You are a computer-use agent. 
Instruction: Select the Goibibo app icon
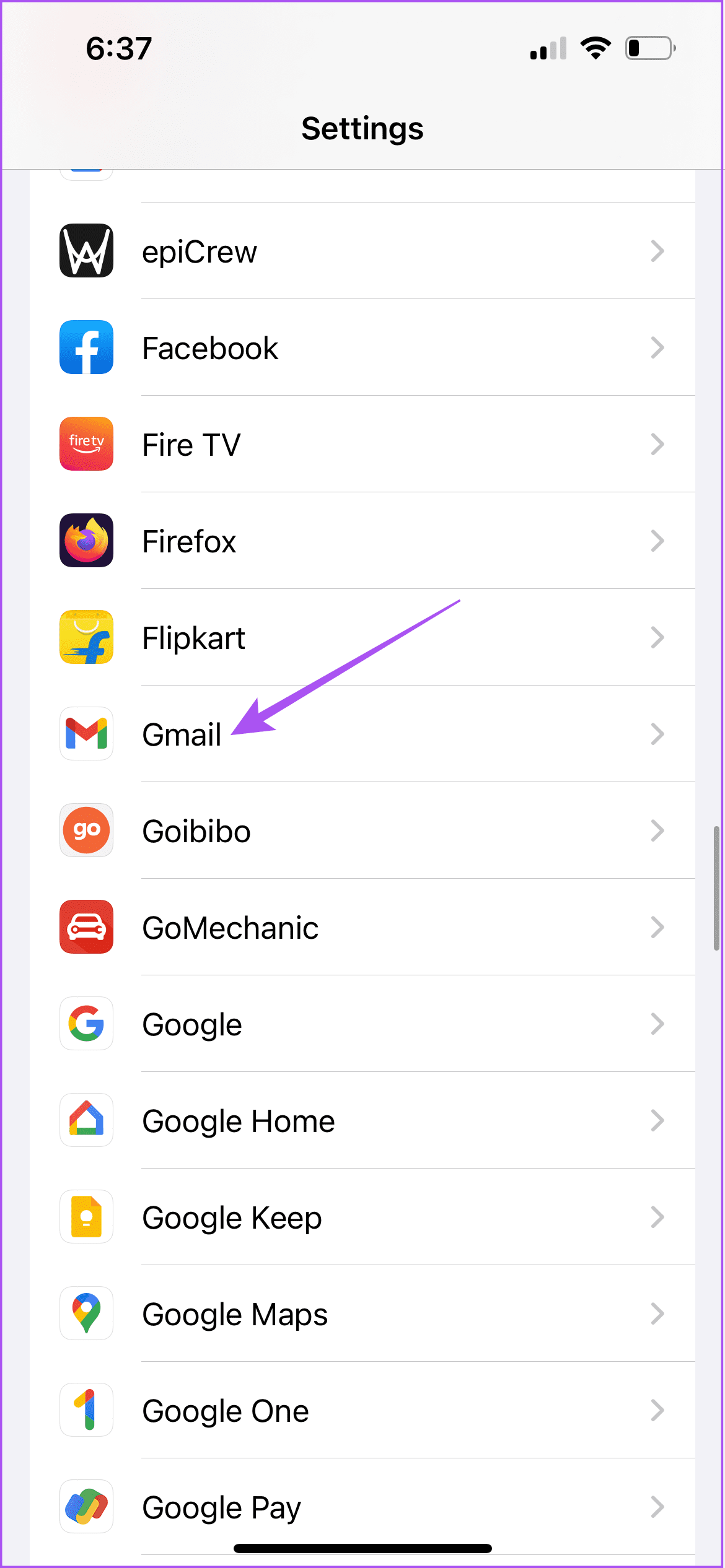click(x=86, y=830)
